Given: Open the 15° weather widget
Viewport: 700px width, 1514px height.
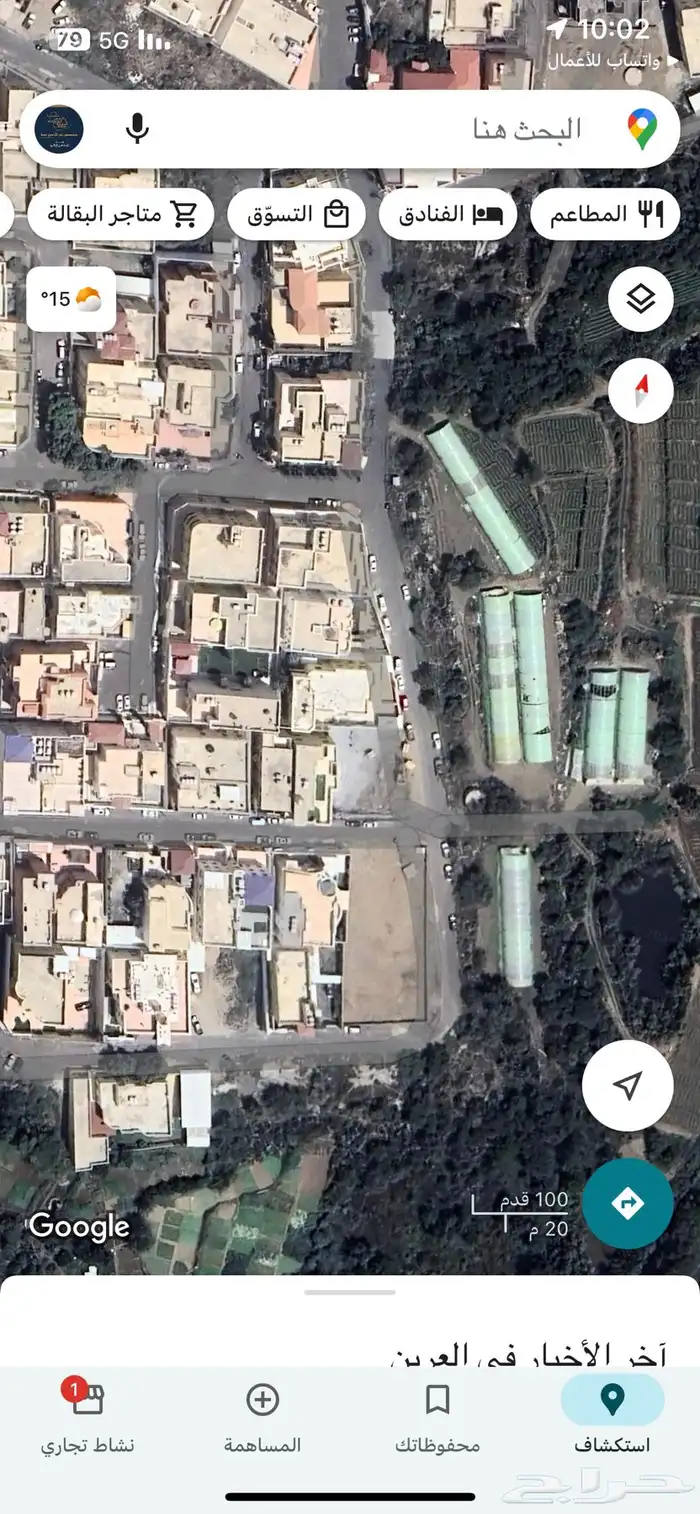Looking at the screenshot, I should coord(70,298).
